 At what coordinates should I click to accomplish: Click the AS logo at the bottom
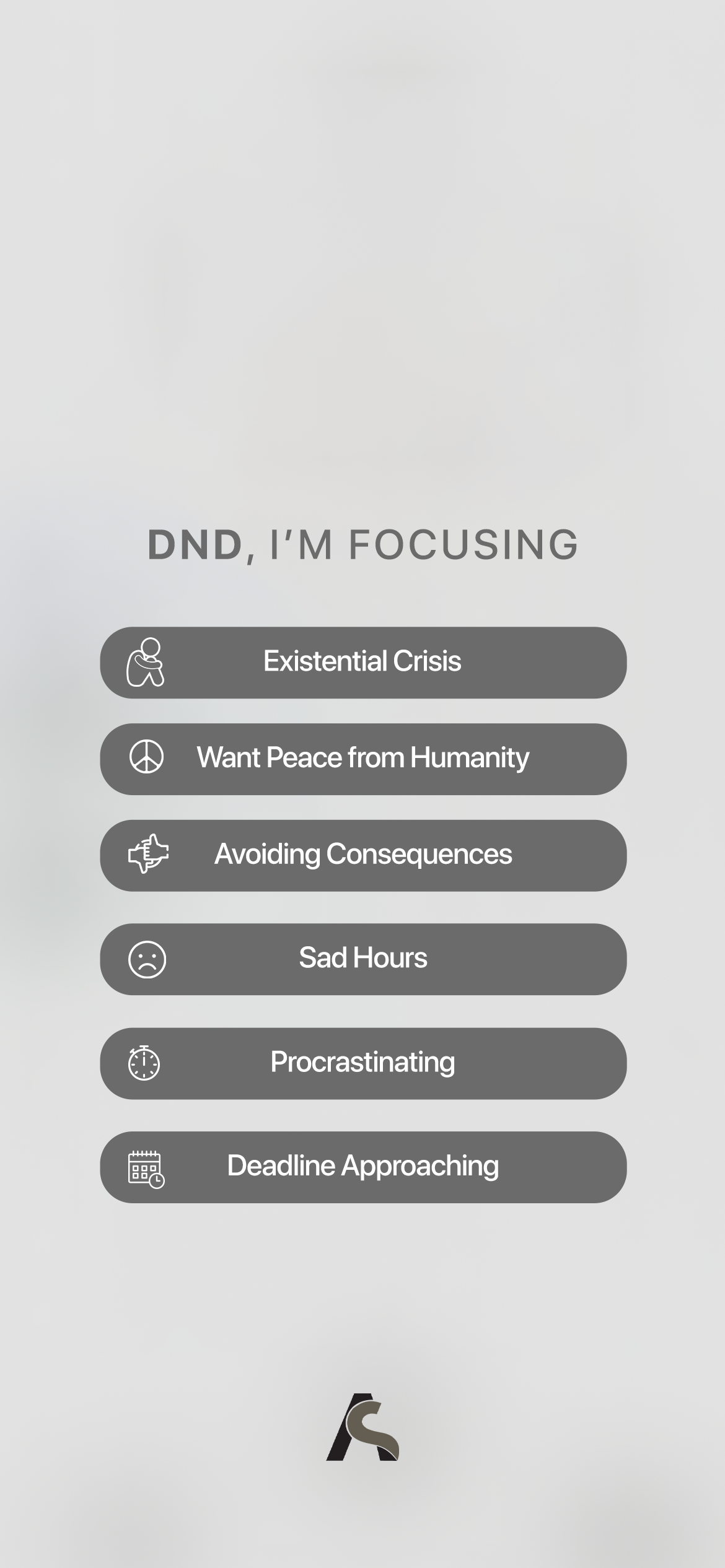[362, 1426]
